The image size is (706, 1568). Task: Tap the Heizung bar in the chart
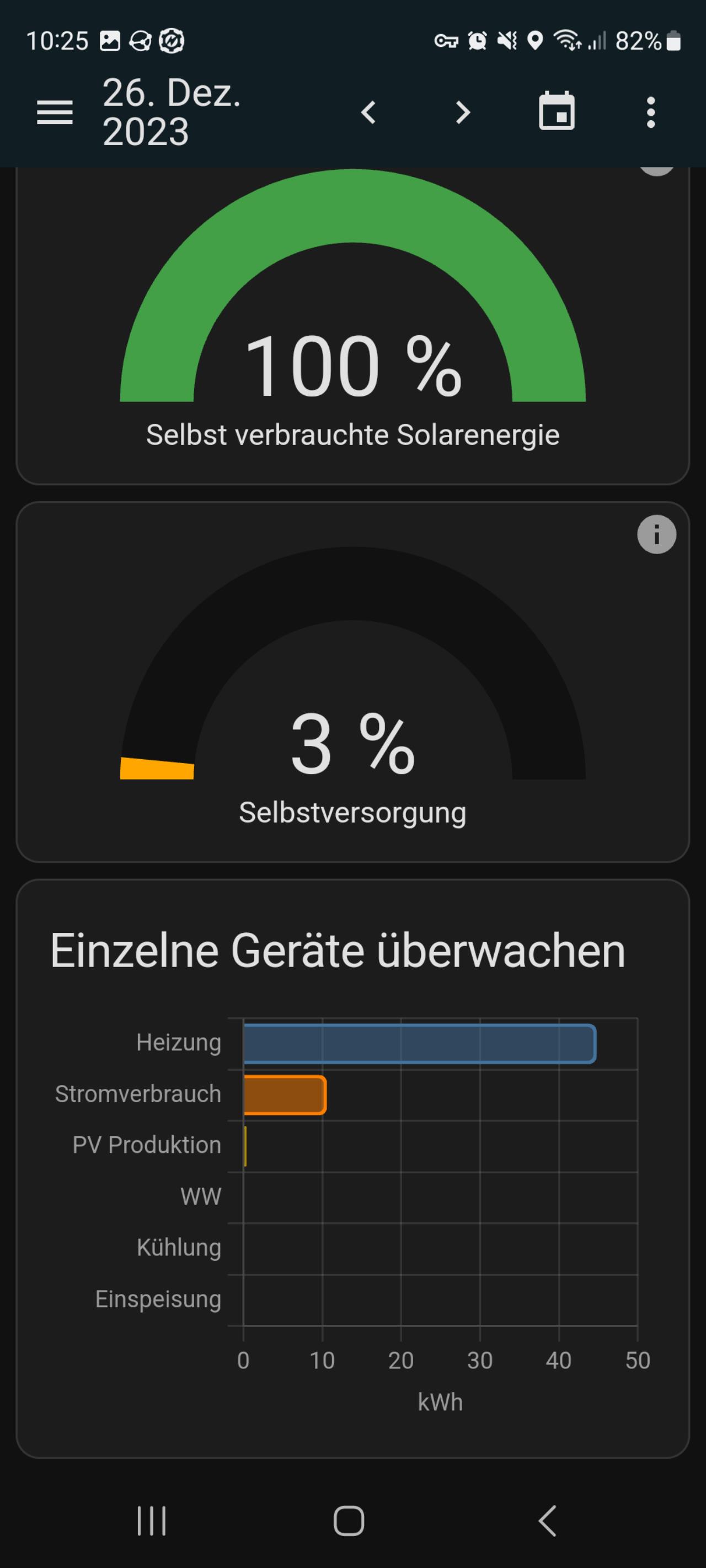420,1044
